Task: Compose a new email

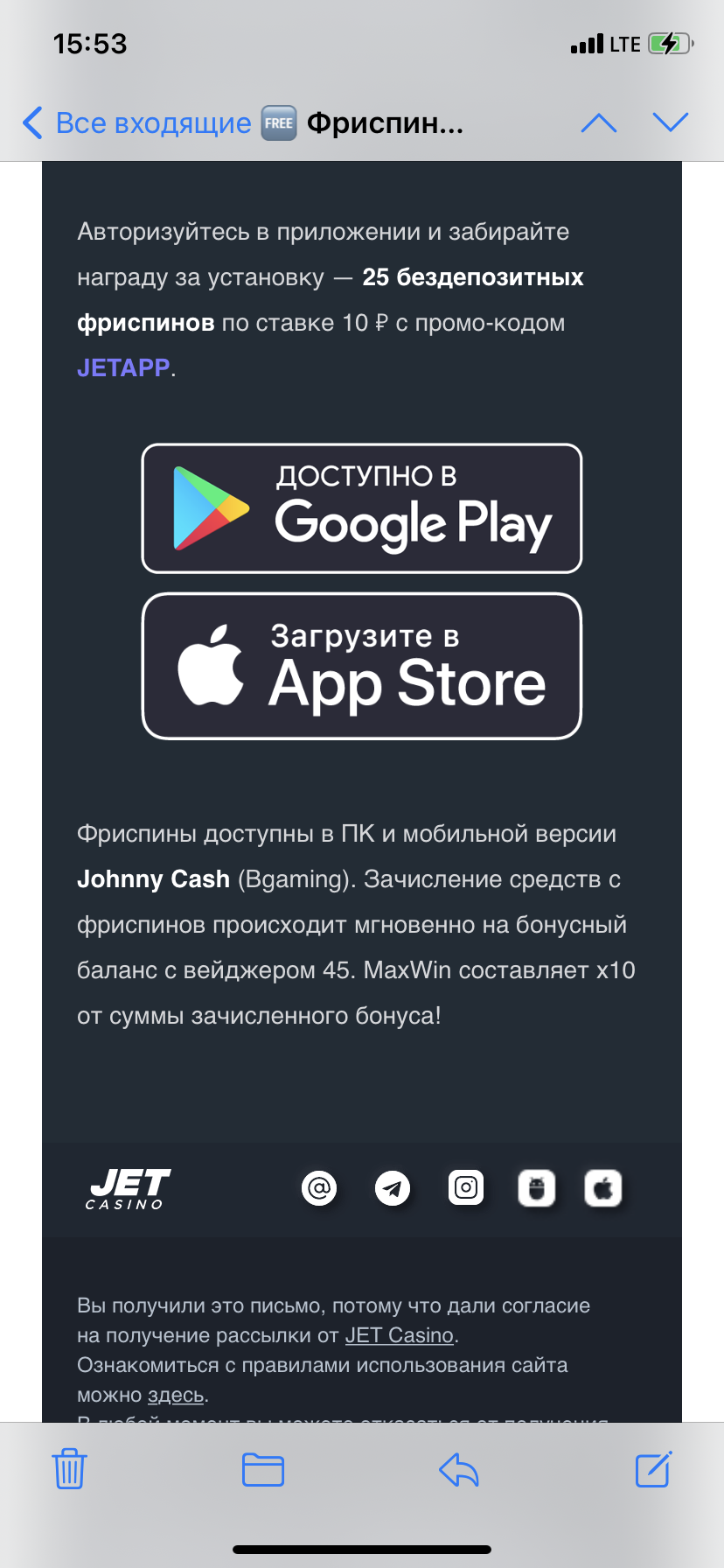Action: (653, 1469)
